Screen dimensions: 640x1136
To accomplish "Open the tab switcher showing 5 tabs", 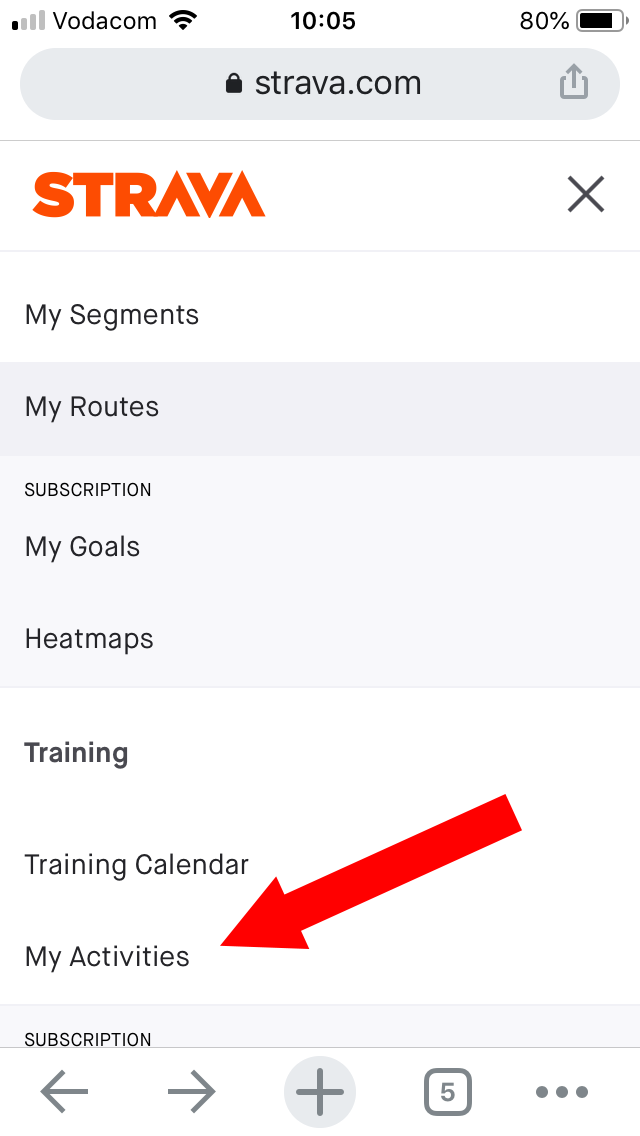I will tap(447, 1091).
